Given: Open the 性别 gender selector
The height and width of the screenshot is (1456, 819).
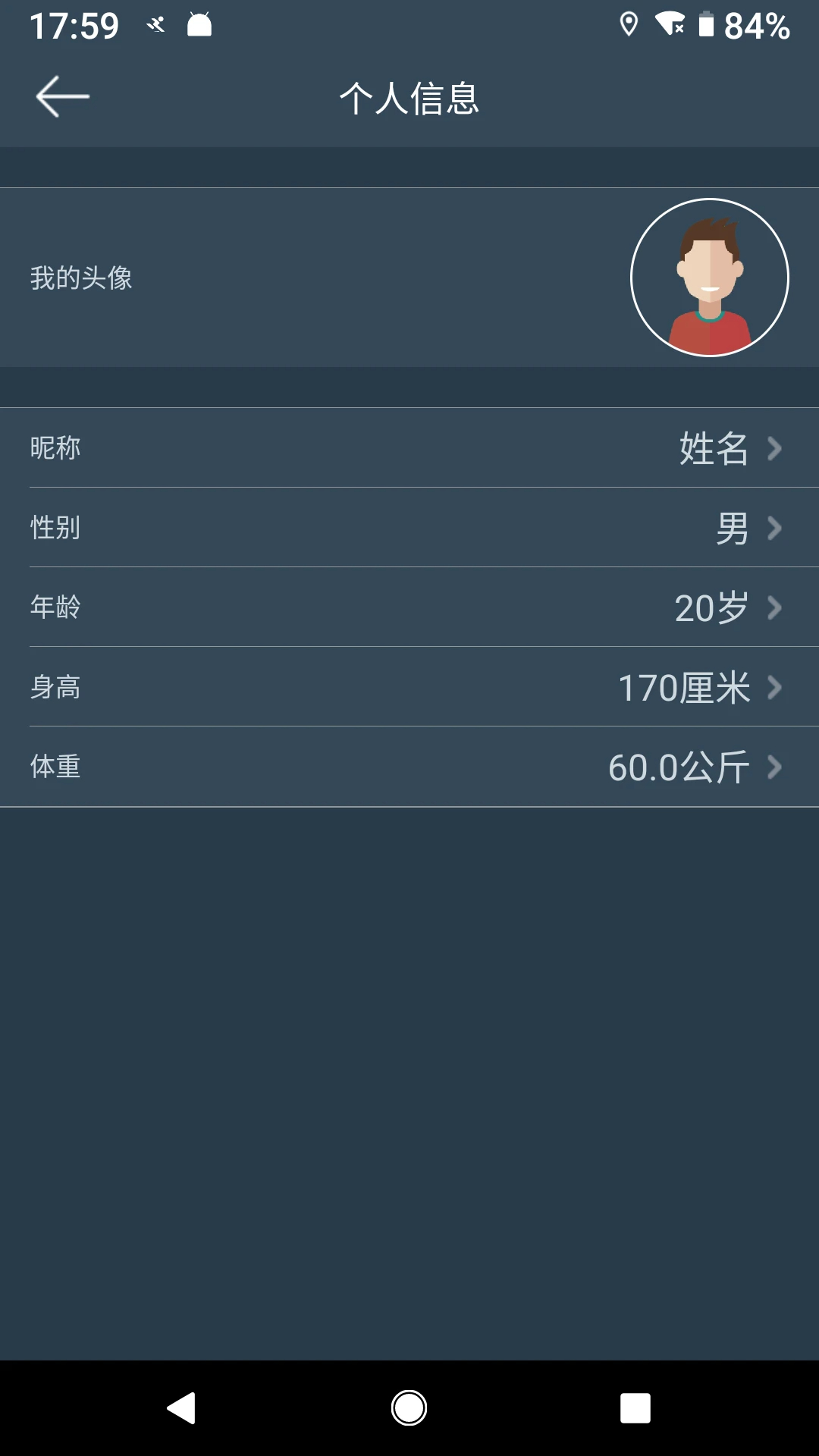Looking at the screenshot, I should pos(409,528).
